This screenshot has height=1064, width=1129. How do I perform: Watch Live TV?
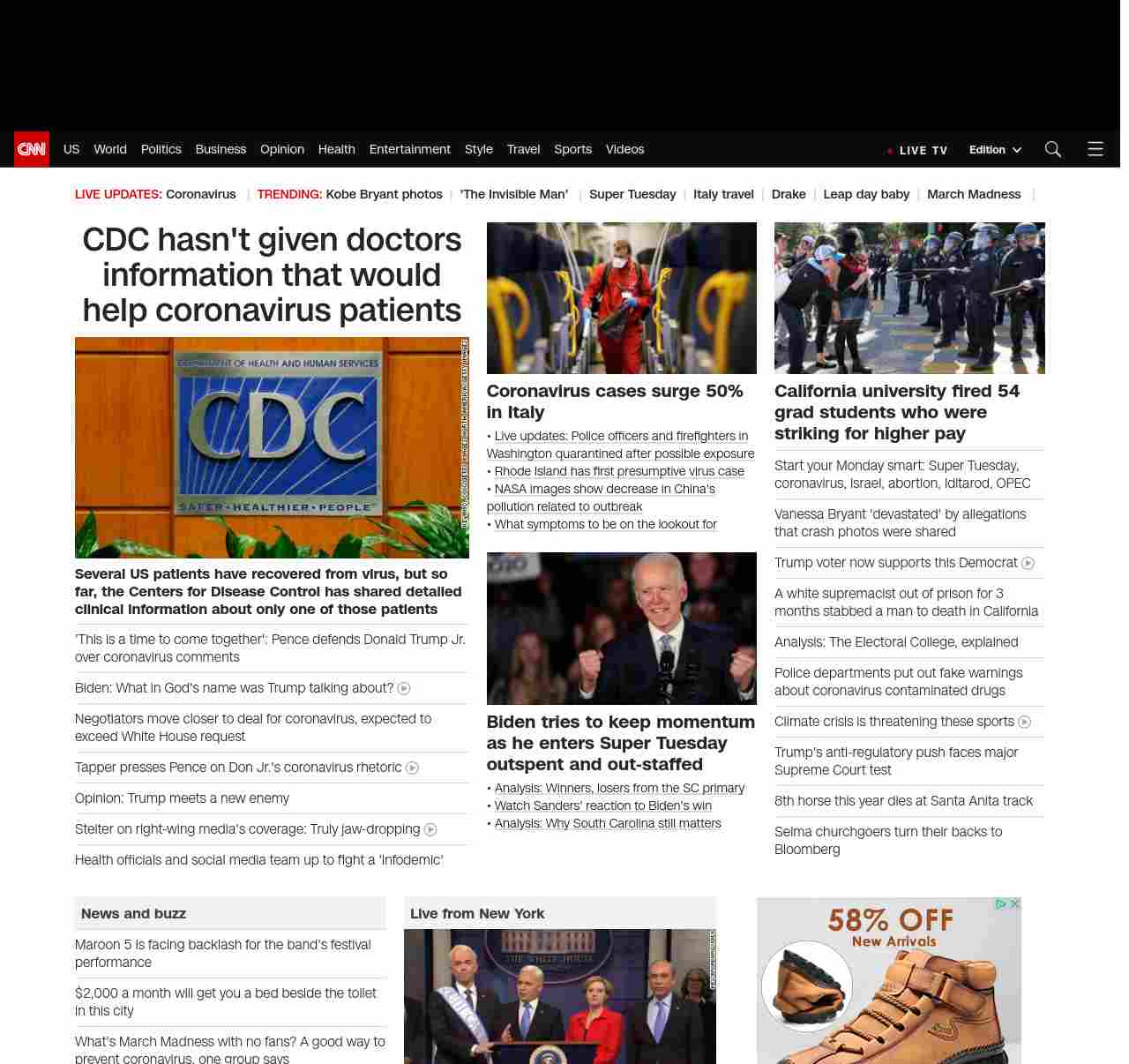pos(918,150)
